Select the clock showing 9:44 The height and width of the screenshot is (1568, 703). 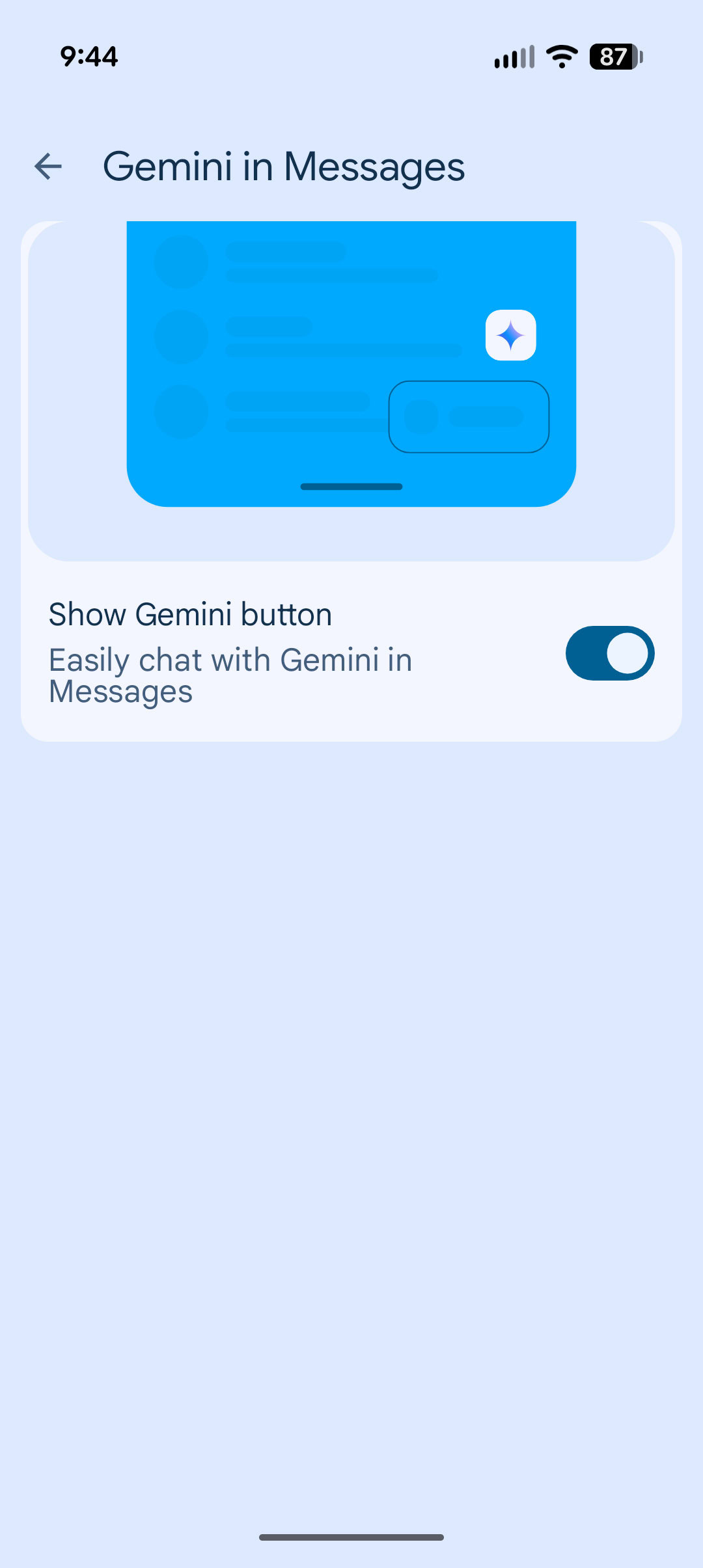88,57
